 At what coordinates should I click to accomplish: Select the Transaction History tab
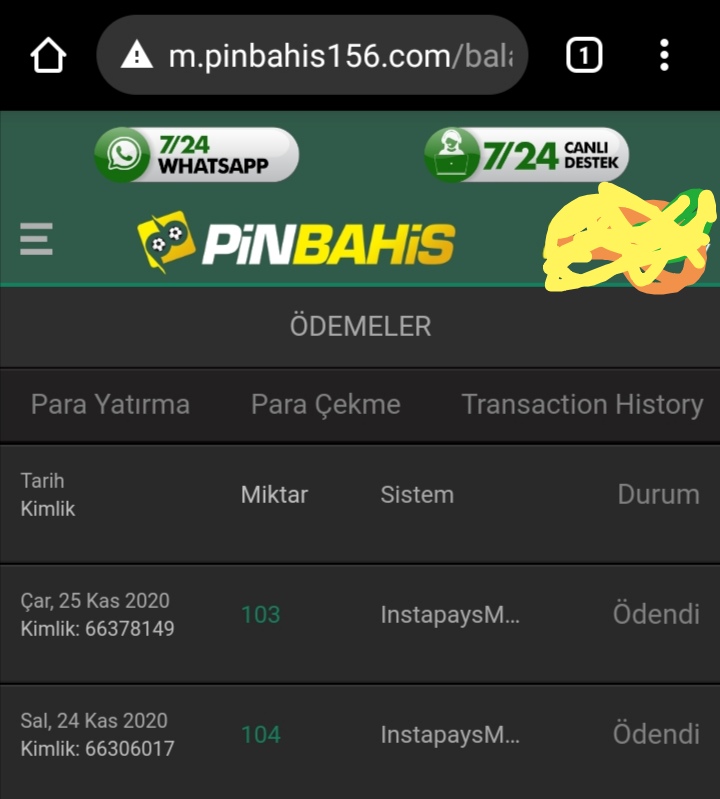pos(582,404)
